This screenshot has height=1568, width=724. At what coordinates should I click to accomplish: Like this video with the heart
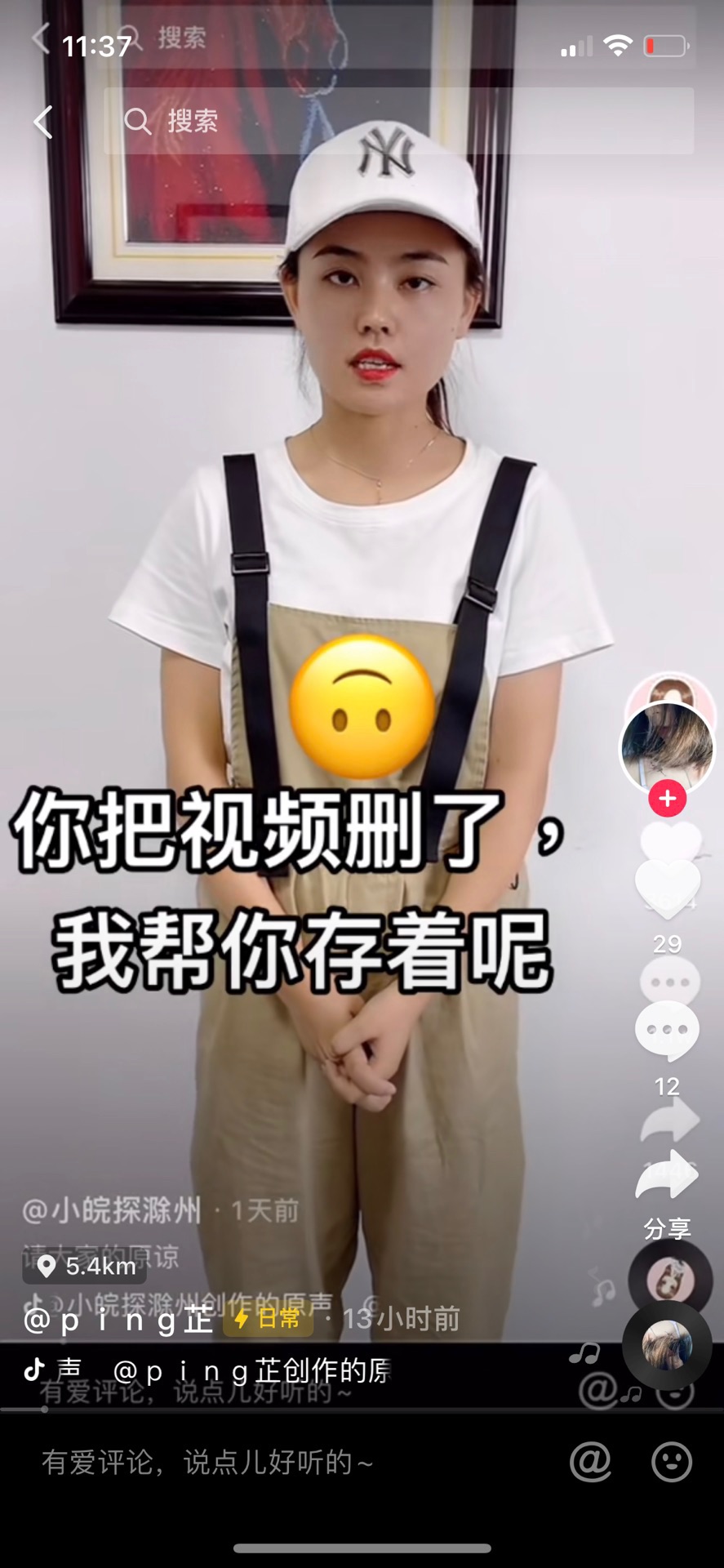click(668, 888)
